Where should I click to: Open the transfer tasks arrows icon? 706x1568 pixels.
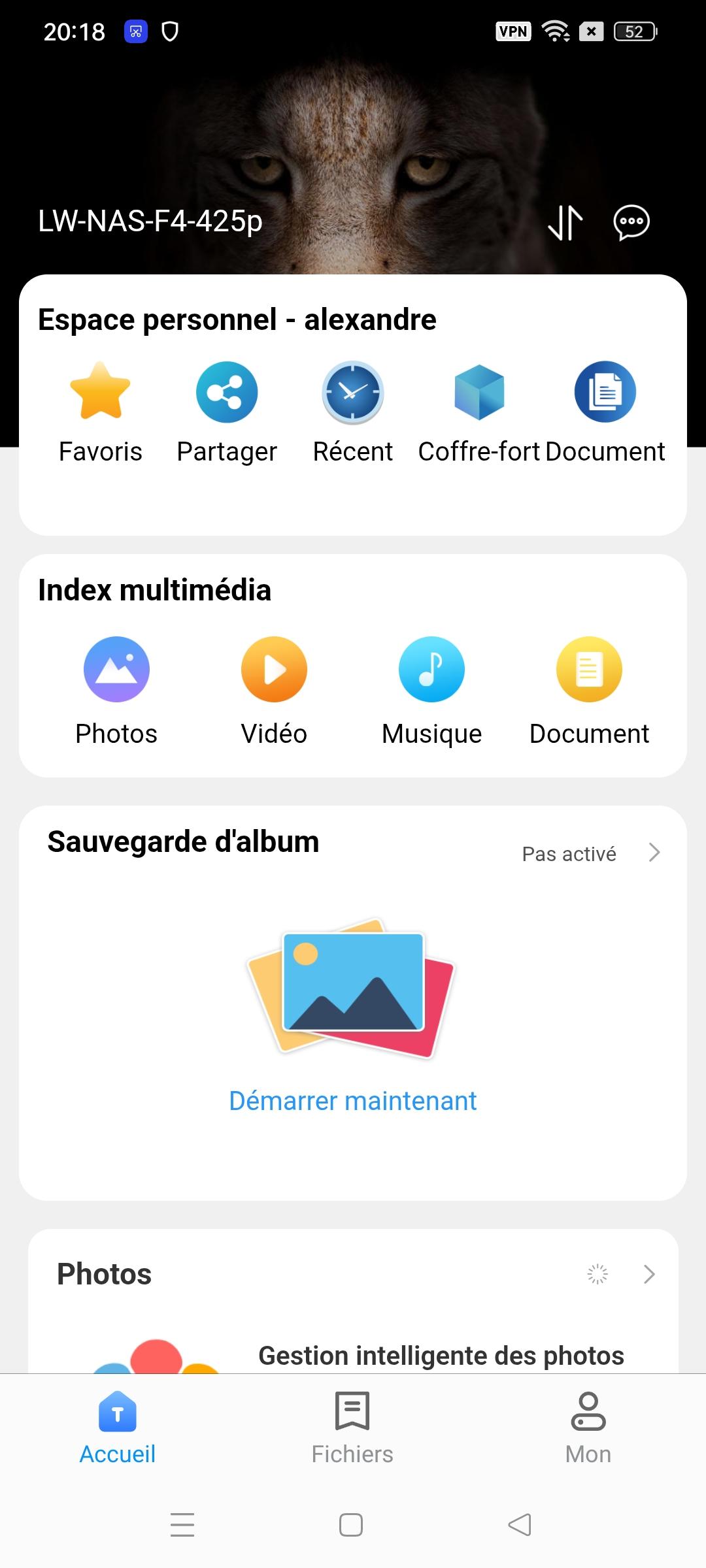pyautogui.click(x=565, y=222)
